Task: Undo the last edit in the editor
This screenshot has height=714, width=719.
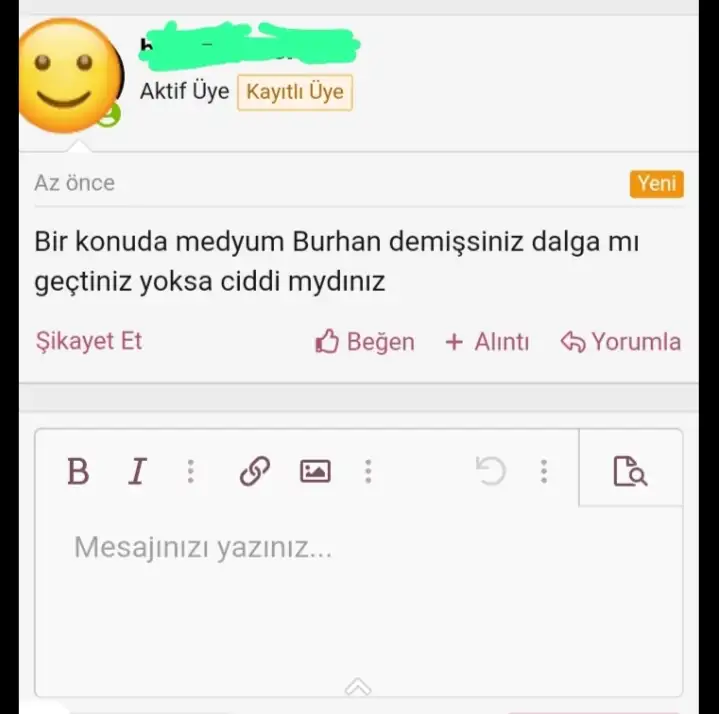Action: [x=491, y=471]
